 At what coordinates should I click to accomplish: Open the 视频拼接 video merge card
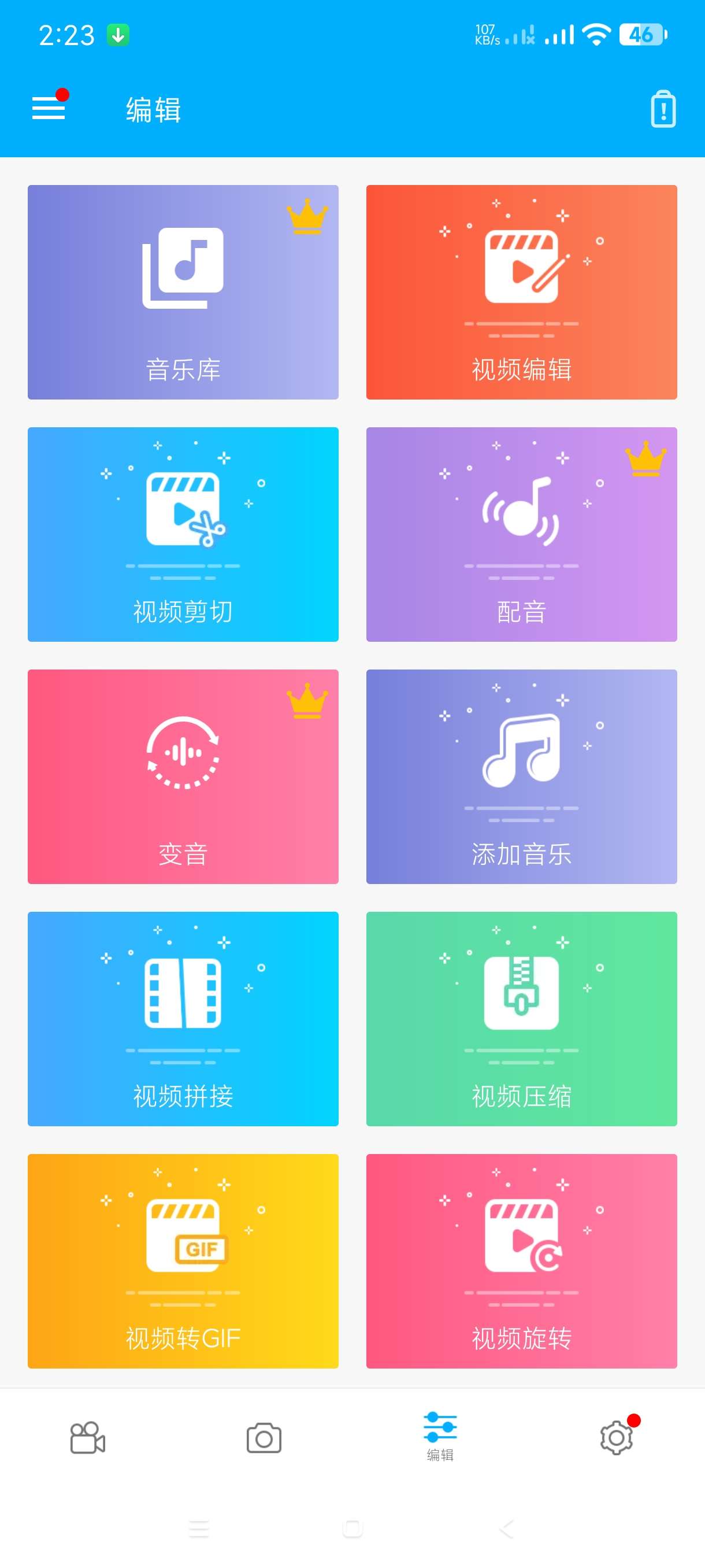click(x=183, y=1019)
